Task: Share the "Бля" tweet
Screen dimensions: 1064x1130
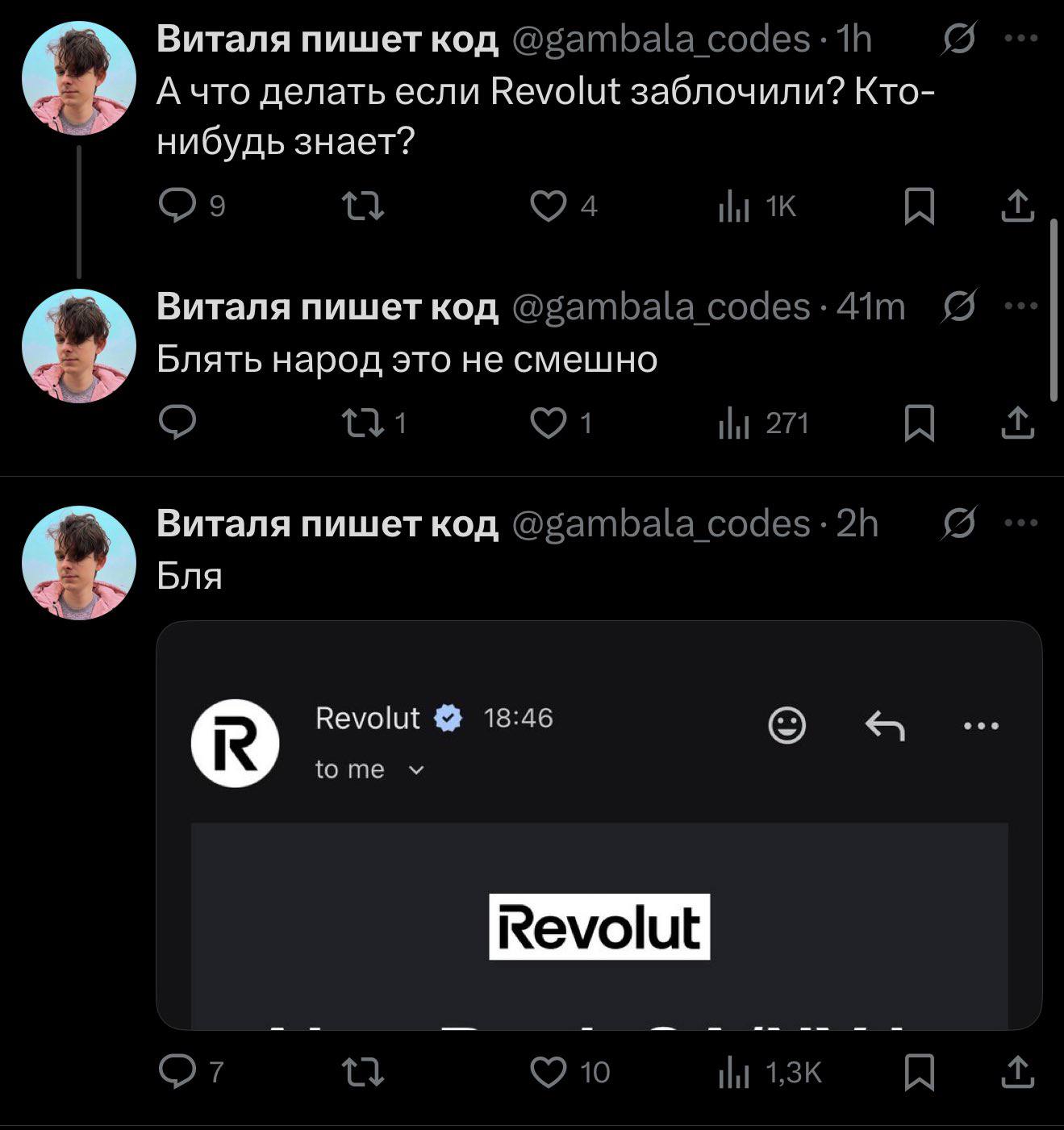Action: coord(1017,1072)
